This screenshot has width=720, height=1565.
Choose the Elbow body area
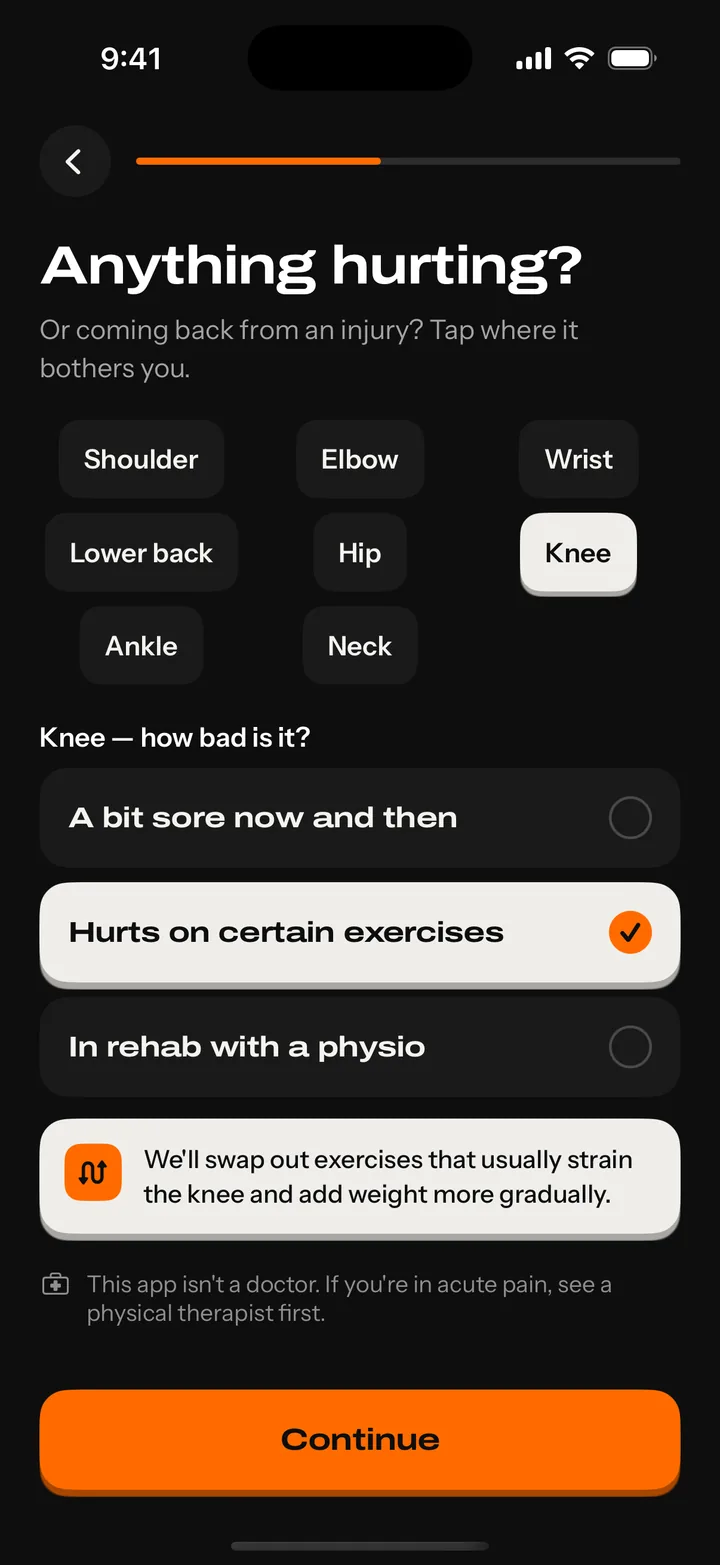pos(360,459)
